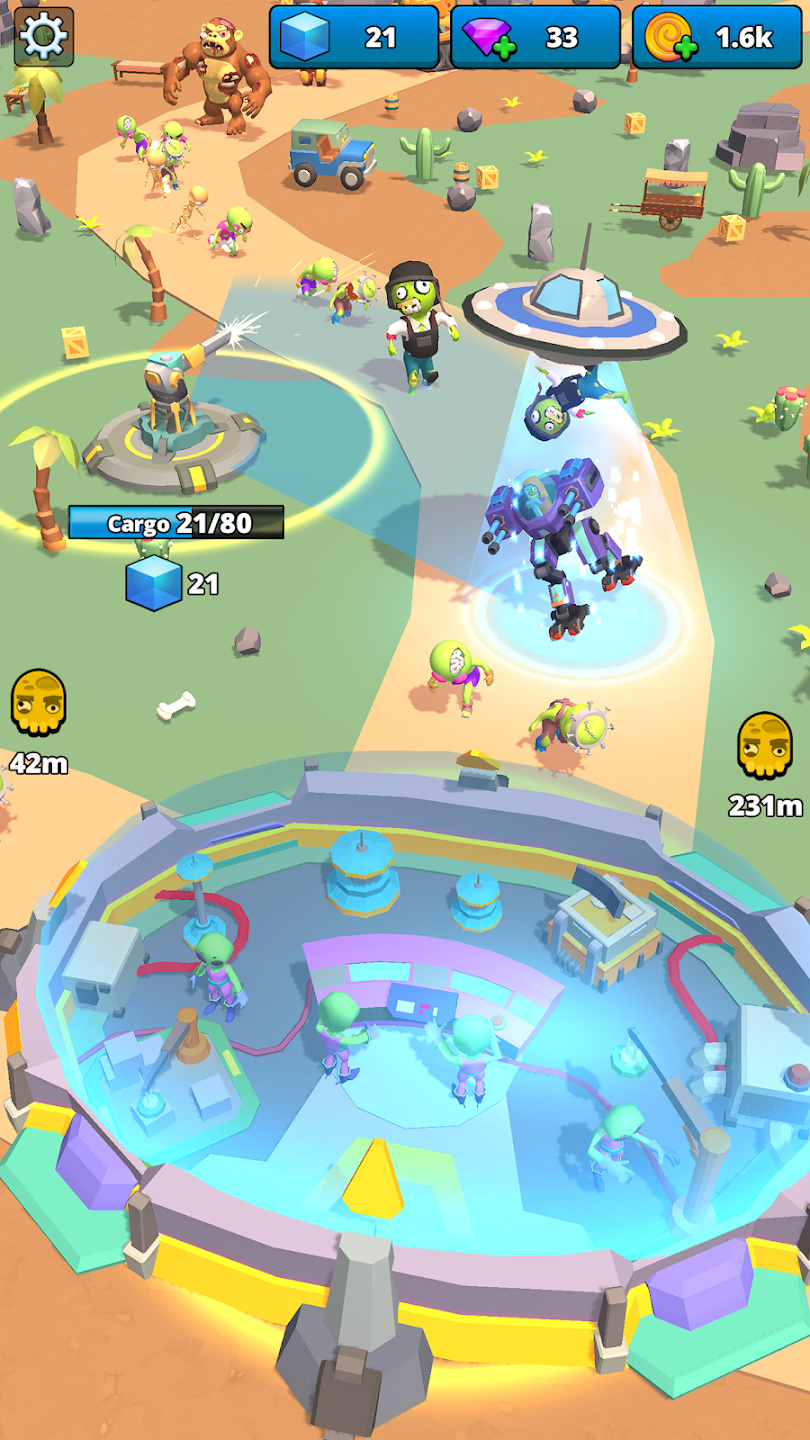Open the settings gear
Viewport: 810px width, 1440px height.
[x=43, y=37]
